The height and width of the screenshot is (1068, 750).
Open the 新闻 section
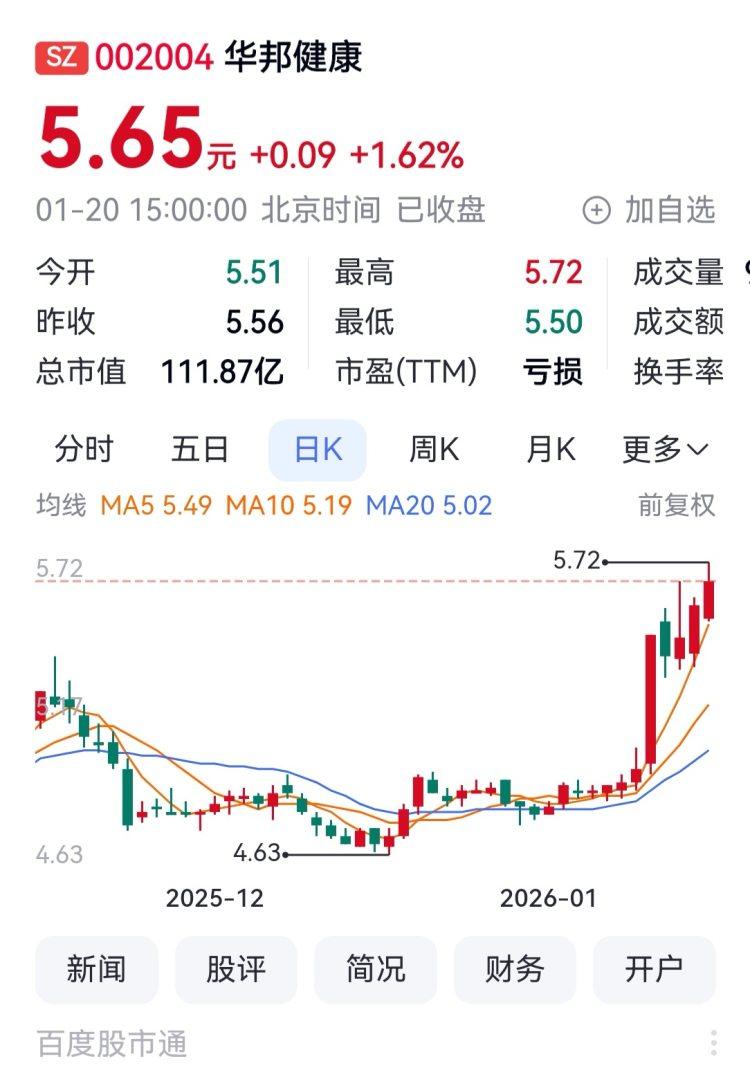(x=97, y=969)
